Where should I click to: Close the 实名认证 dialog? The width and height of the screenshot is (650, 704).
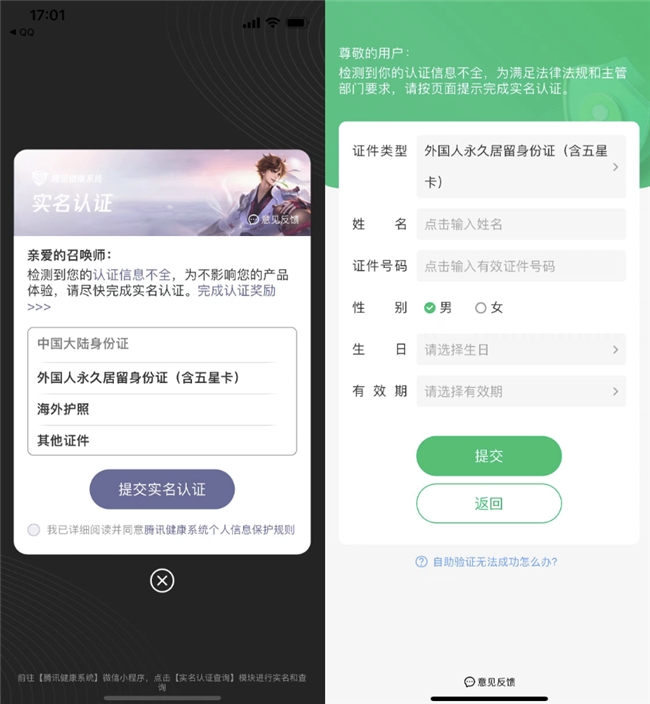[162, 580]
